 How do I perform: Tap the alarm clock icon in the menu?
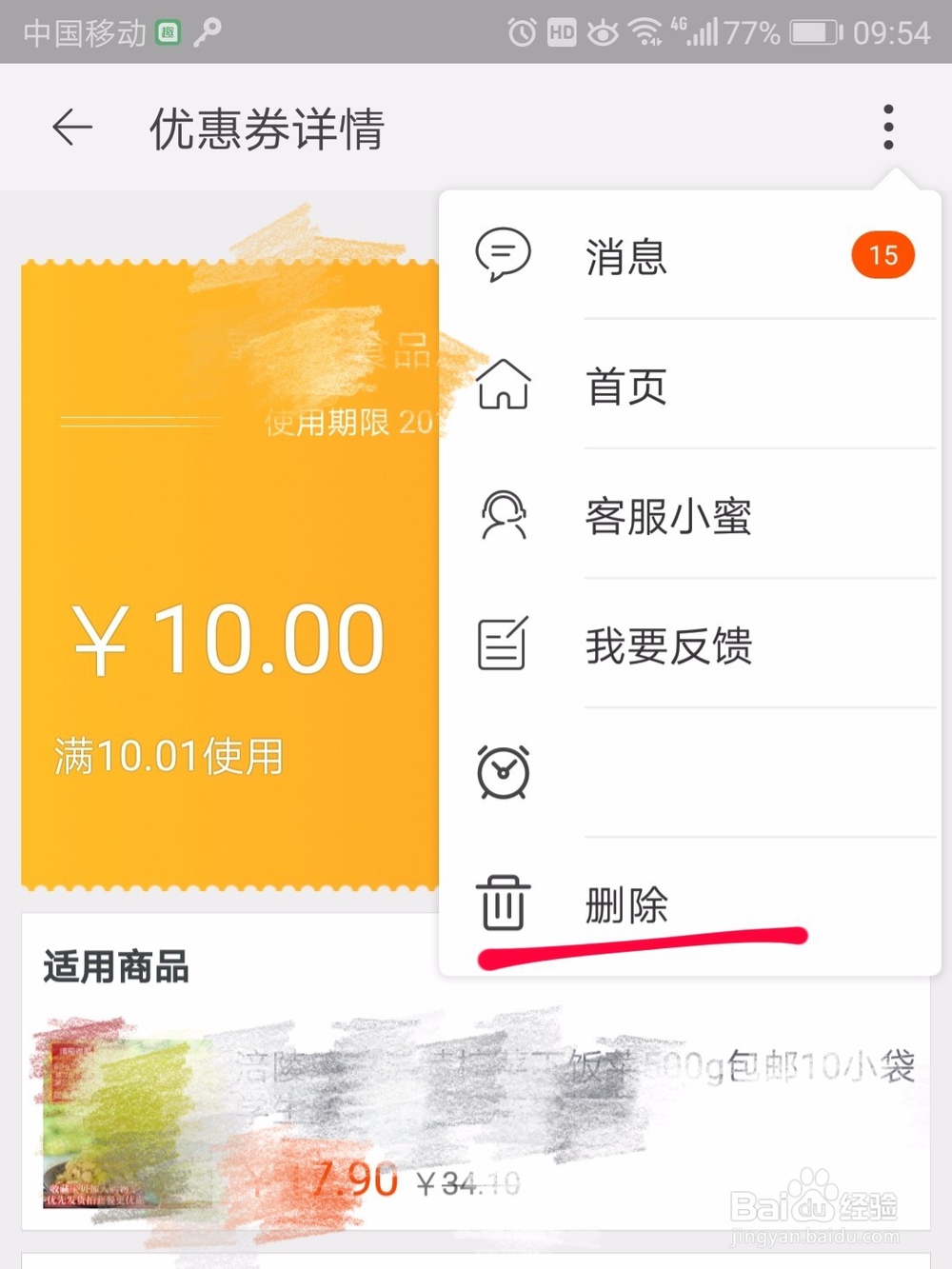point(505,774)
